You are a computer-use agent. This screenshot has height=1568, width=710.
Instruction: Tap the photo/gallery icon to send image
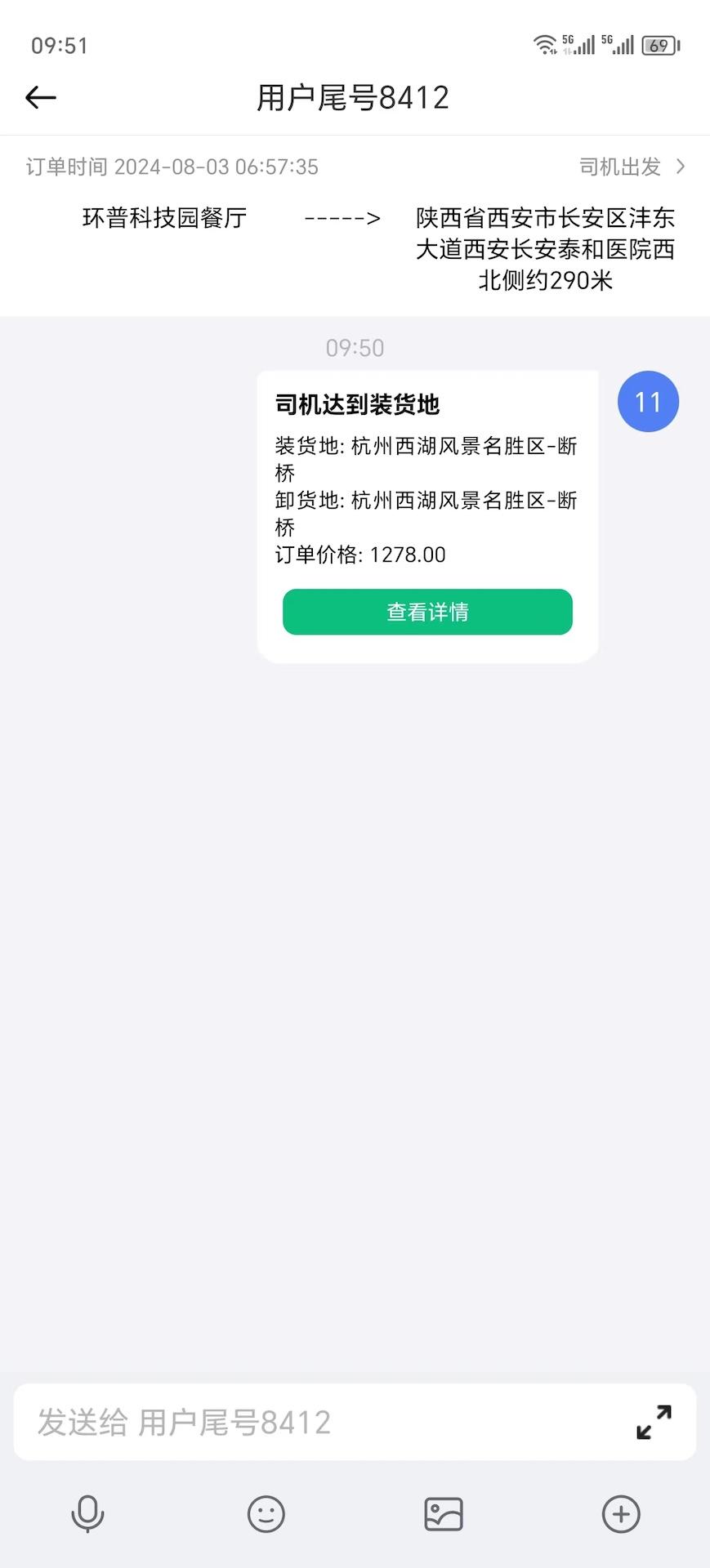click(443, 1513)
